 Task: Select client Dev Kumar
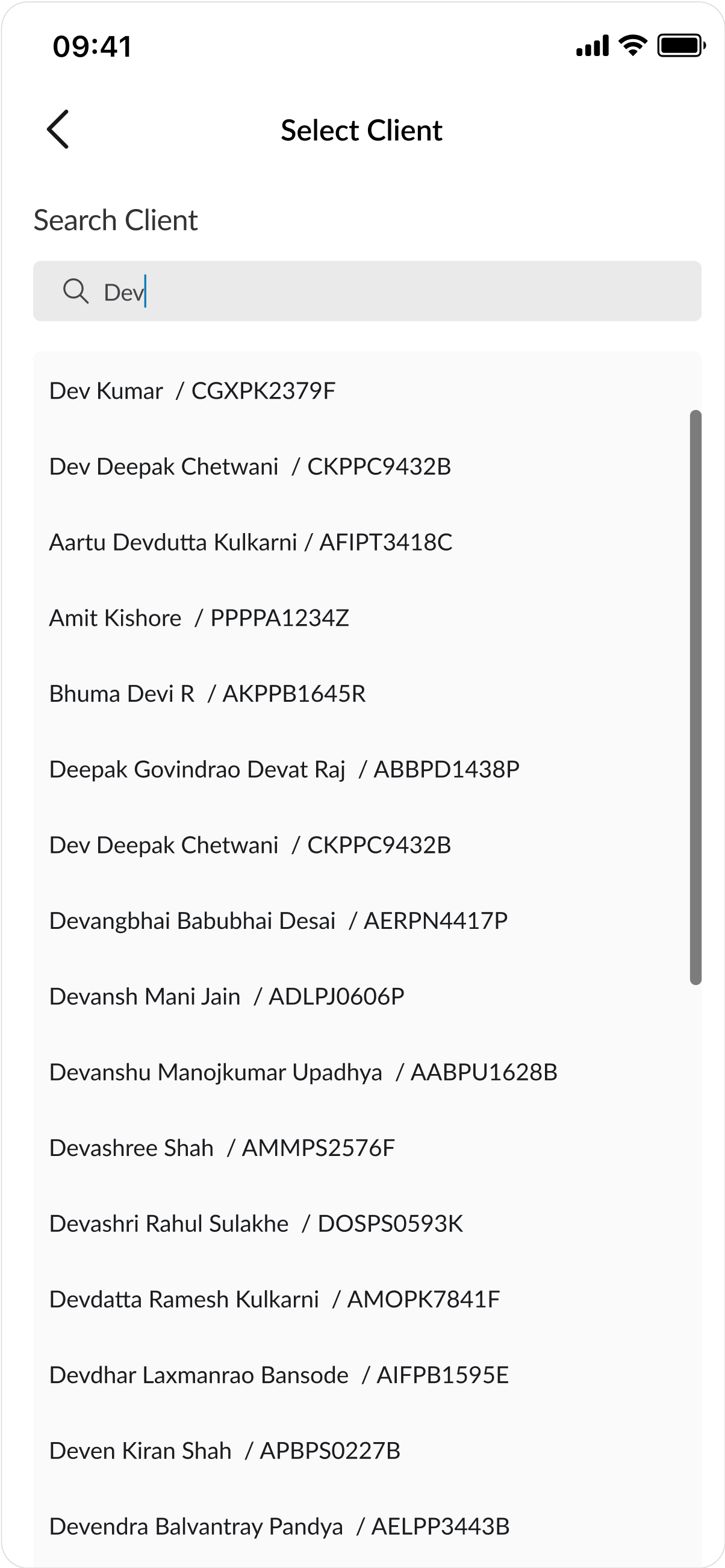pos(192,391)
